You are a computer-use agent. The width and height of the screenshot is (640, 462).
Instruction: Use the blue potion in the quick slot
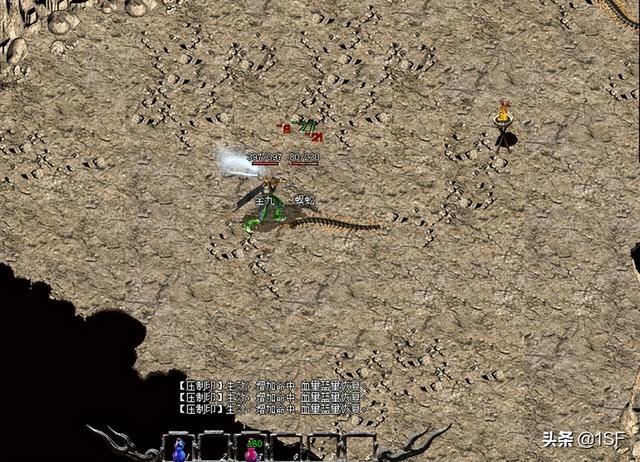[180, 451]
